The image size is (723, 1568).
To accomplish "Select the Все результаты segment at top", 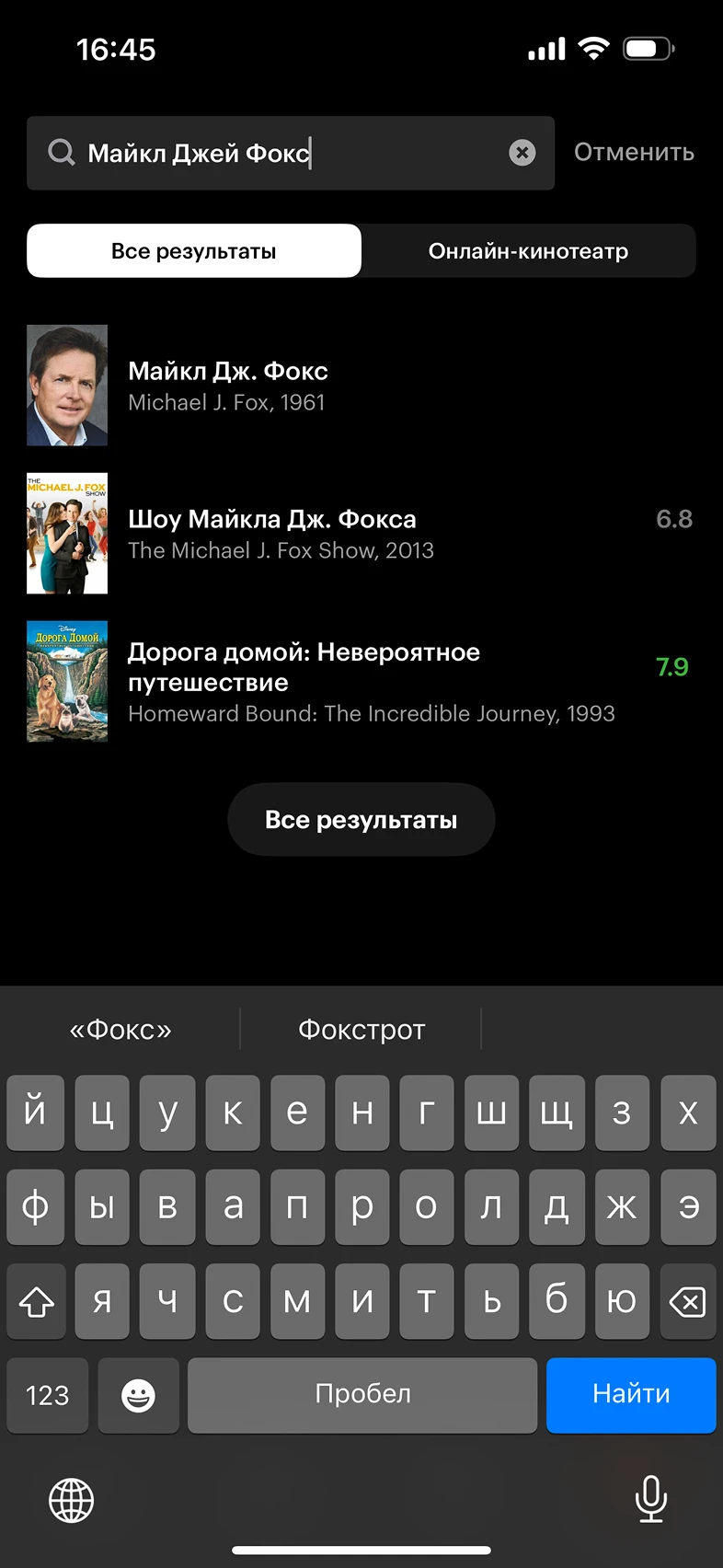I will [x=194, y=251].
